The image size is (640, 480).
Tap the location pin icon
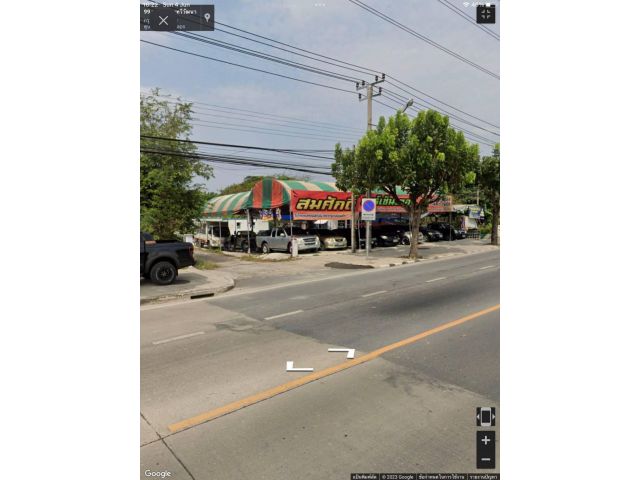tap(207, 17)
